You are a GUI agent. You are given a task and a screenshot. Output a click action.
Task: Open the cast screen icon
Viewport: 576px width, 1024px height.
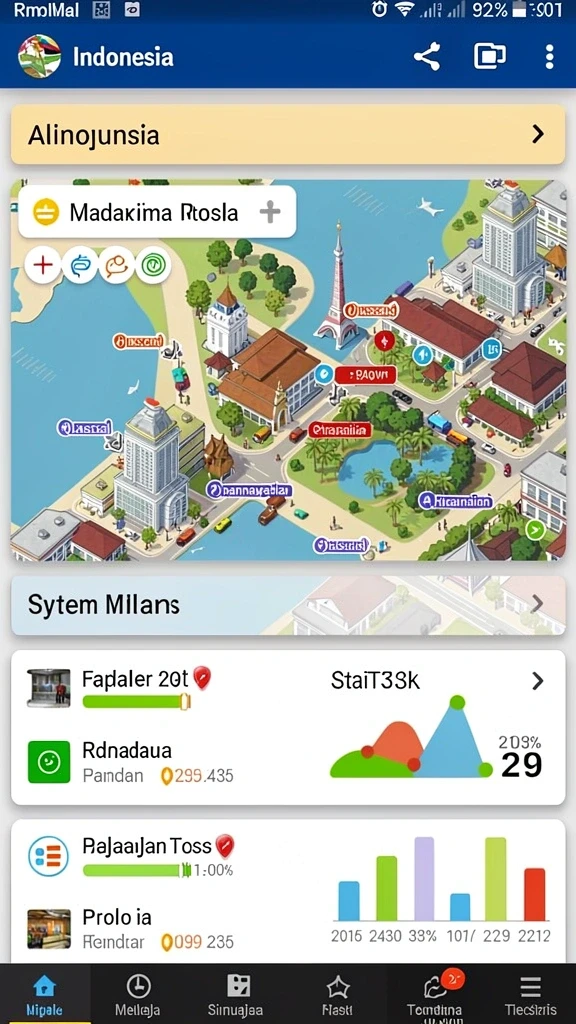[489, 57]
